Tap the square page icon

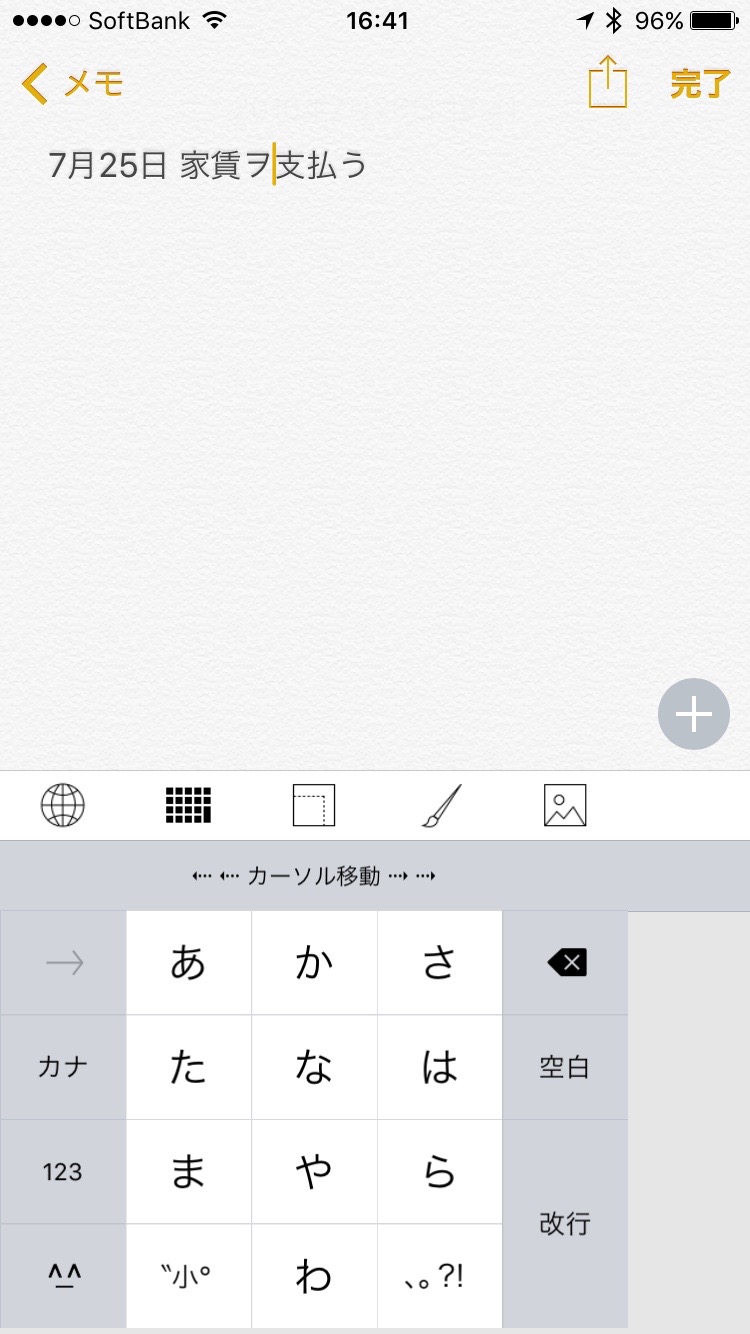(314, 805)
